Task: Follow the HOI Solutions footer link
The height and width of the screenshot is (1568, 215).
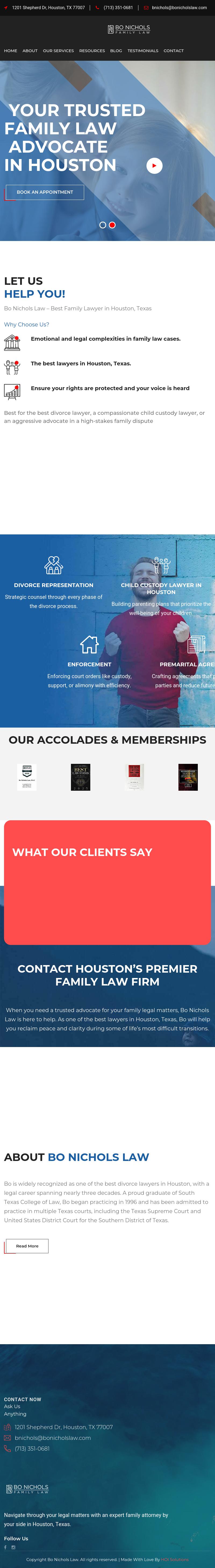Action: [174, 1559]
